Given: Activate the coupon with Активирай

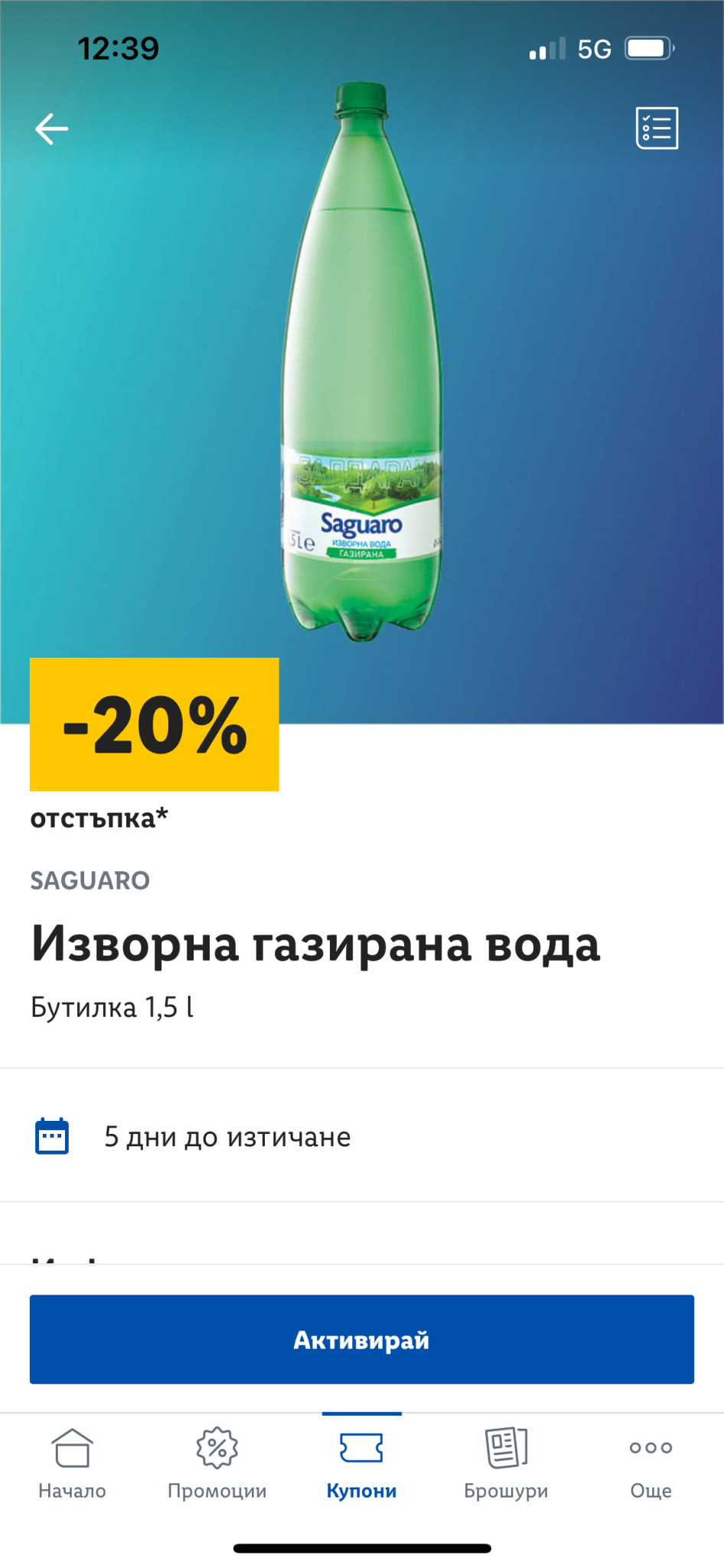Looking at the screenshot, I should point(362,1339).
